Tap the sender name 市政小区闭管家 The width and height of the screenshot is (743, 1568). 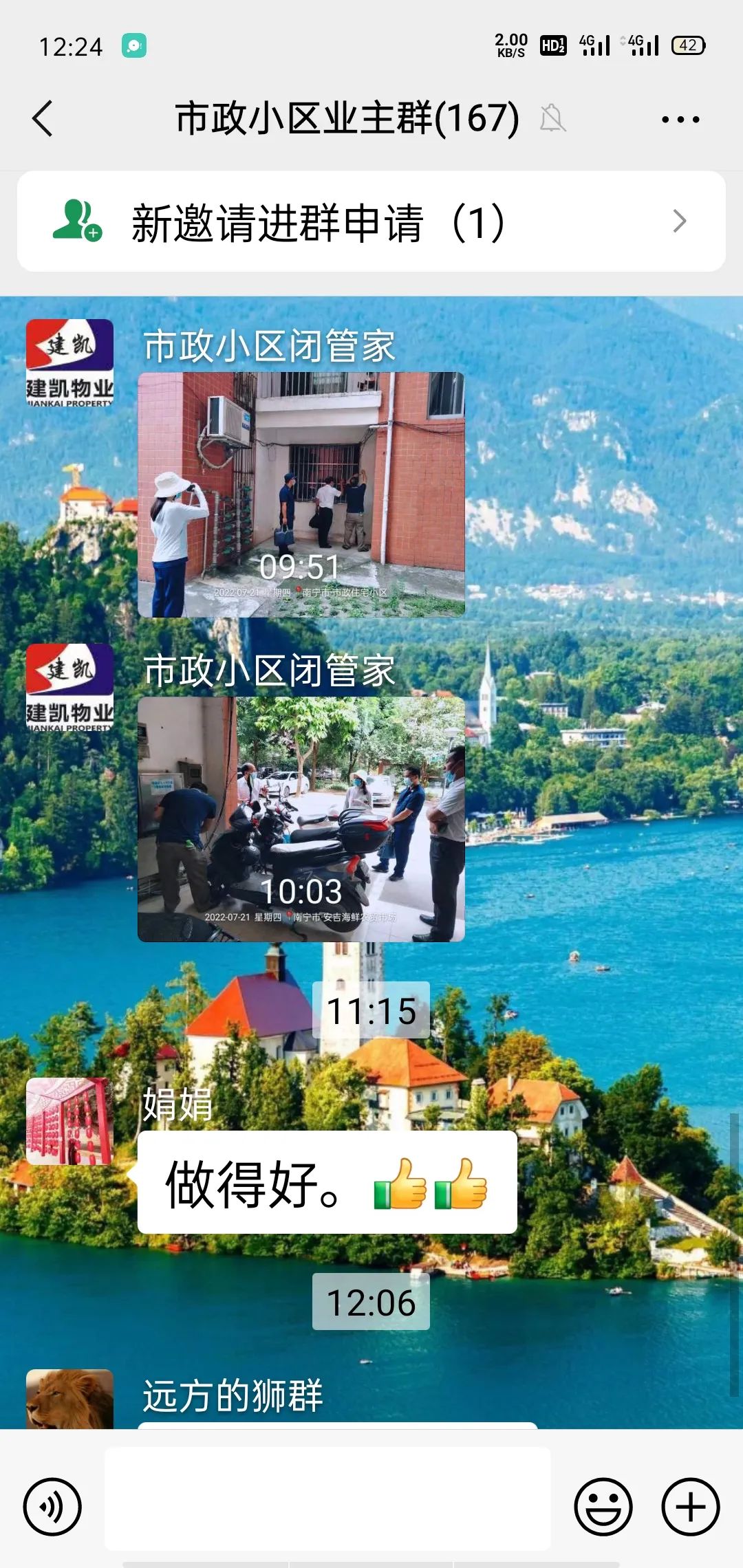(x=268, y=344)
